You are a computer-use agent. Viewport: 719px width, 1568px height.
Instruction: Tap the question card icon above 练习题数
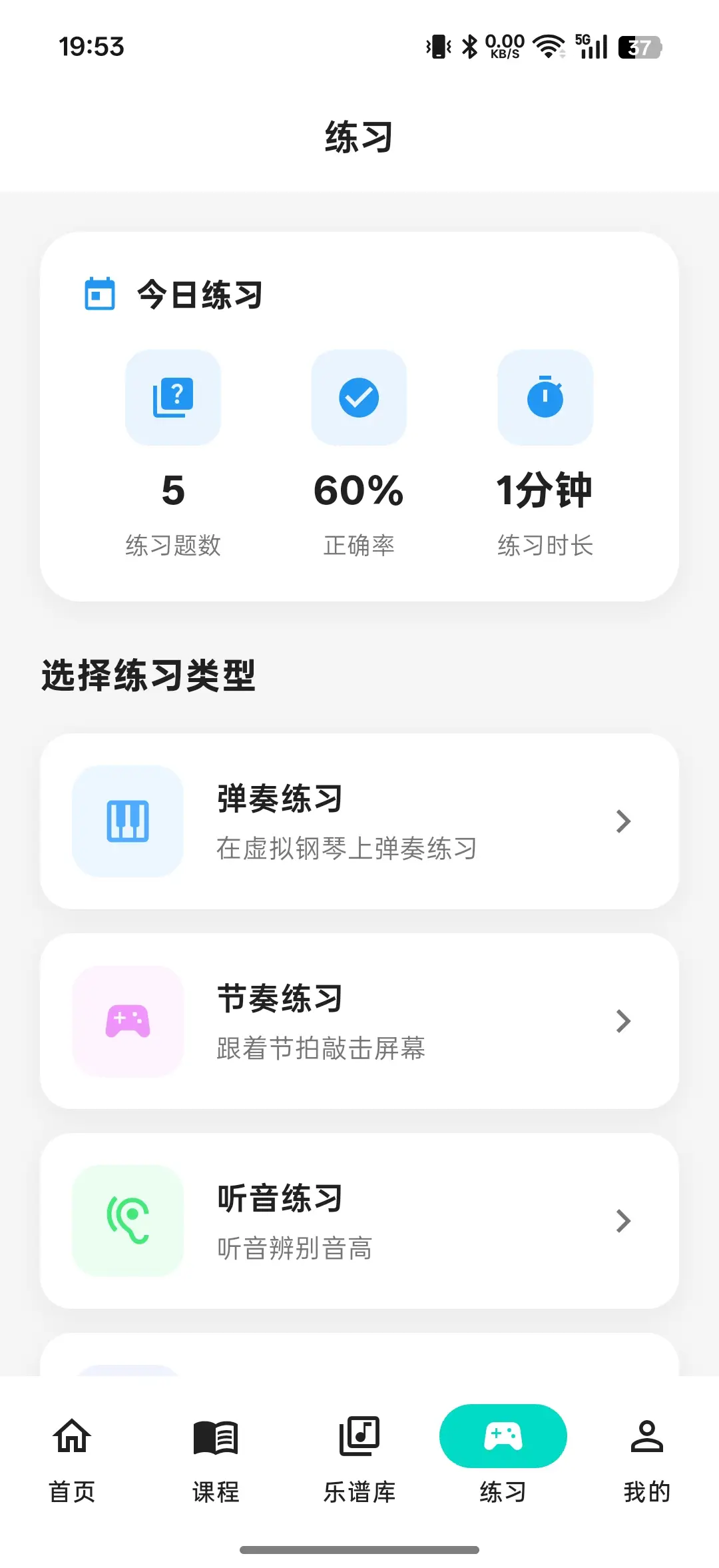(x=172, y=398)
